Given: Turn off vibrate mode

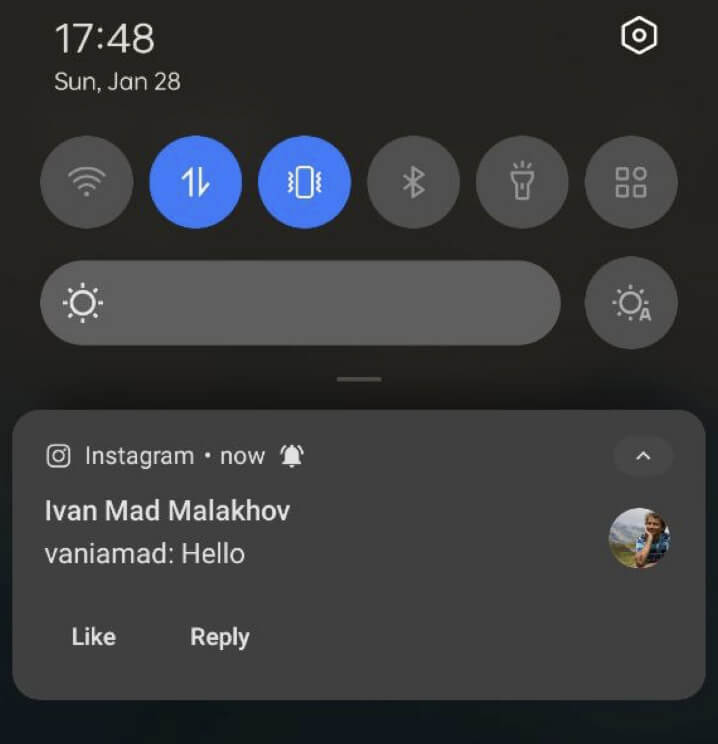Looking at the screenshot, I should (304, 183).
